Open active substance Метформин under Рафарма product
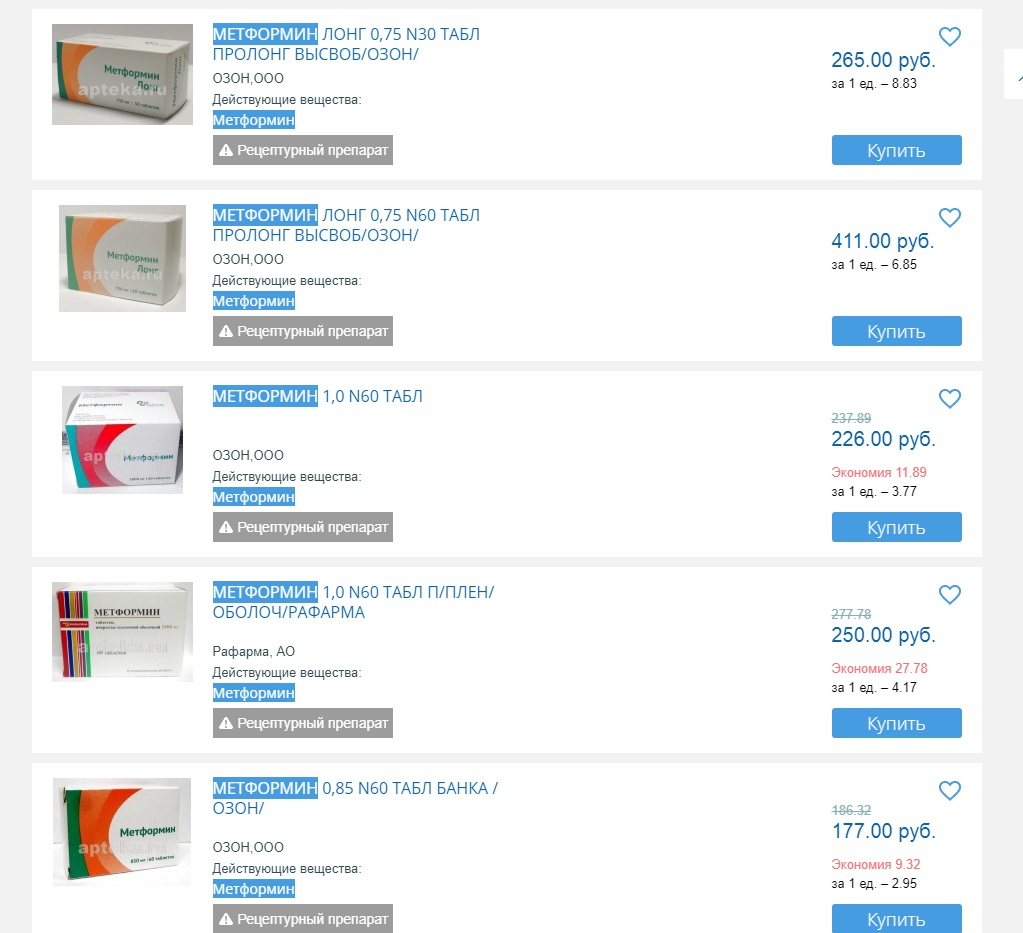1023x933 pixels. click(254, 693)
